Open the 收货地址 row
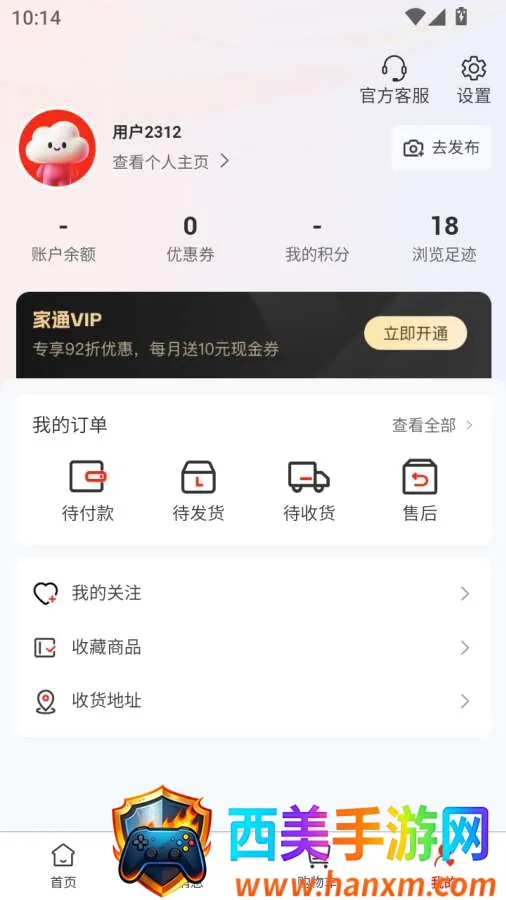506x900 pixels. click(253, 701)
